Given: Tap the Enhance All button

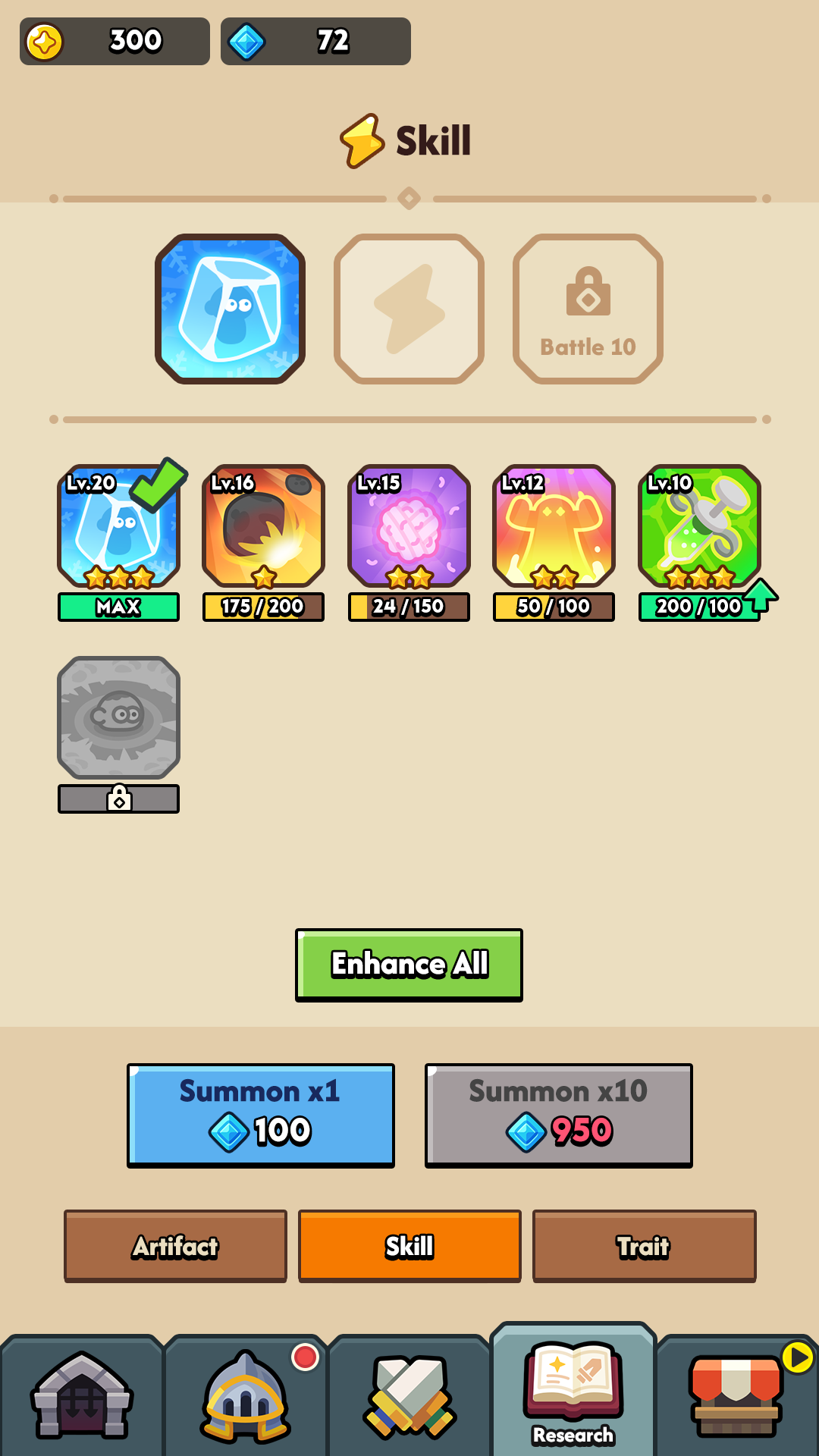Looking at the screenshot, I should (409, 965).
